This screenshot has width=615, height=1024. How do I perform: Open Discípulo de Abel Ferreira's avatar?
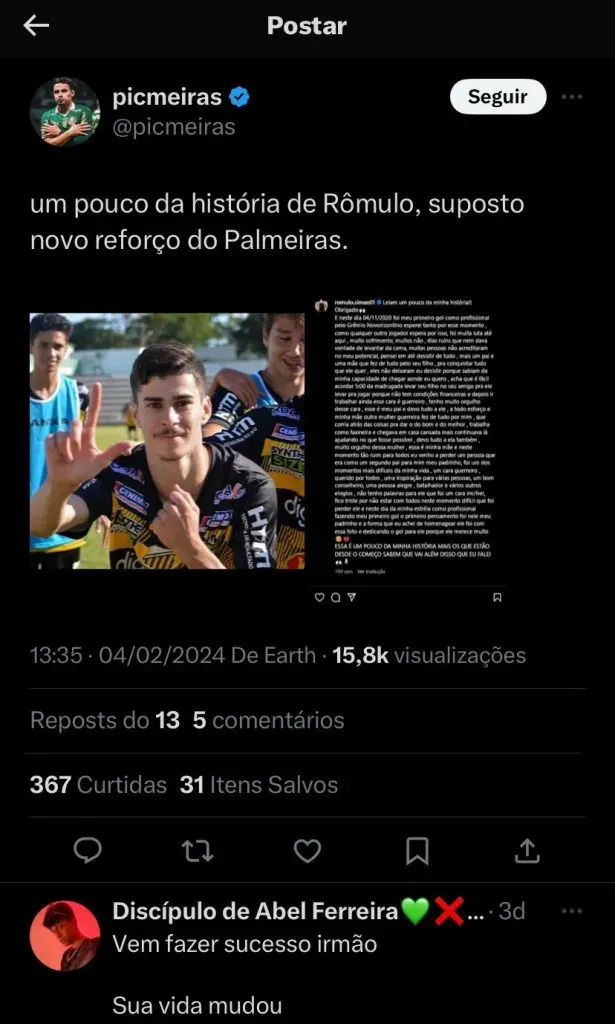click(64, 935)
